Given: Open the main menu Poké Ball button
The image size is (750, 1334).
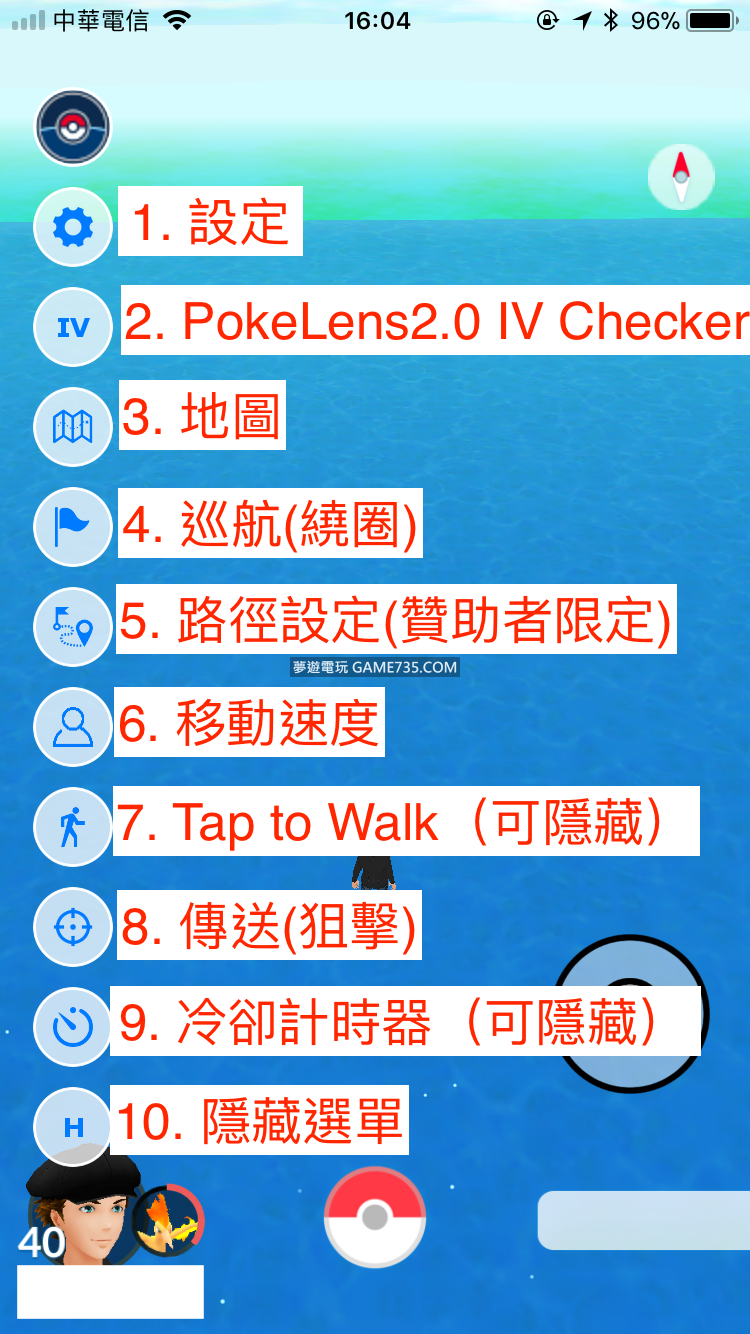Looking at the screenshot, I should pyautogui.click(x=375, y=1217).
